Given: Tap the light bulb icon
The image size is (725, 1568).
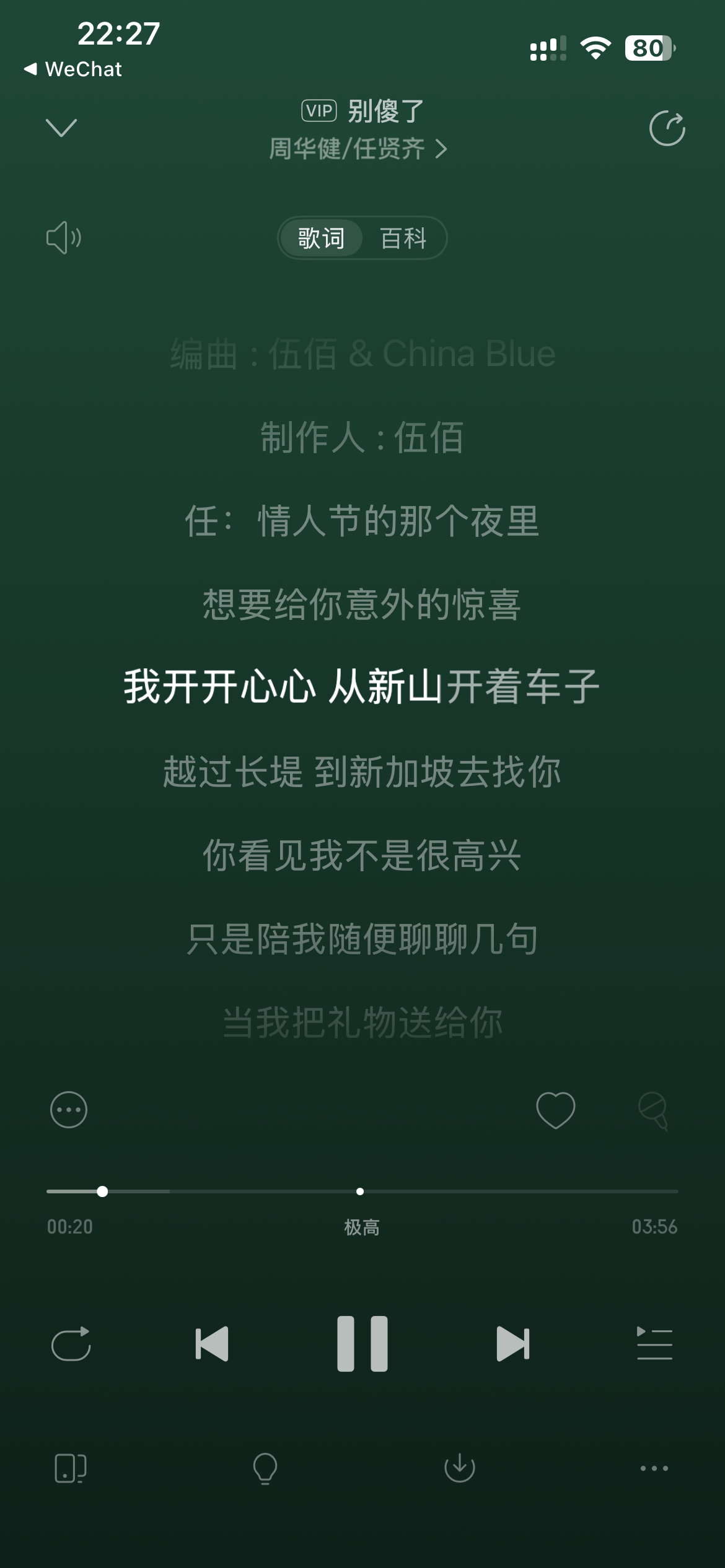Looking at the screenshot, I should [x=265, y=1468].
